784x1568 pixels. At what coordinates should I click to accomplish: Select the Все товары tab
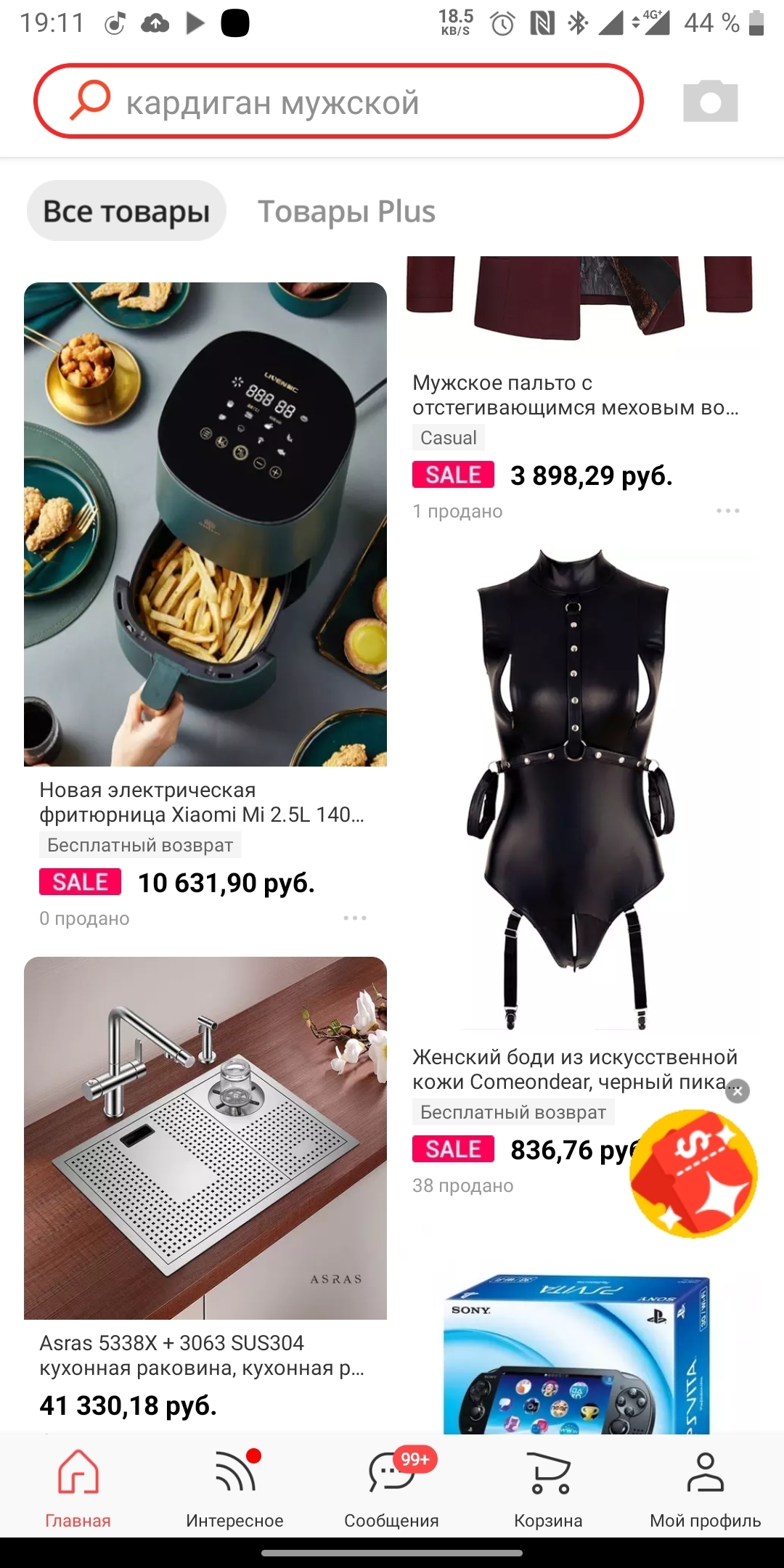click(126, 211)
